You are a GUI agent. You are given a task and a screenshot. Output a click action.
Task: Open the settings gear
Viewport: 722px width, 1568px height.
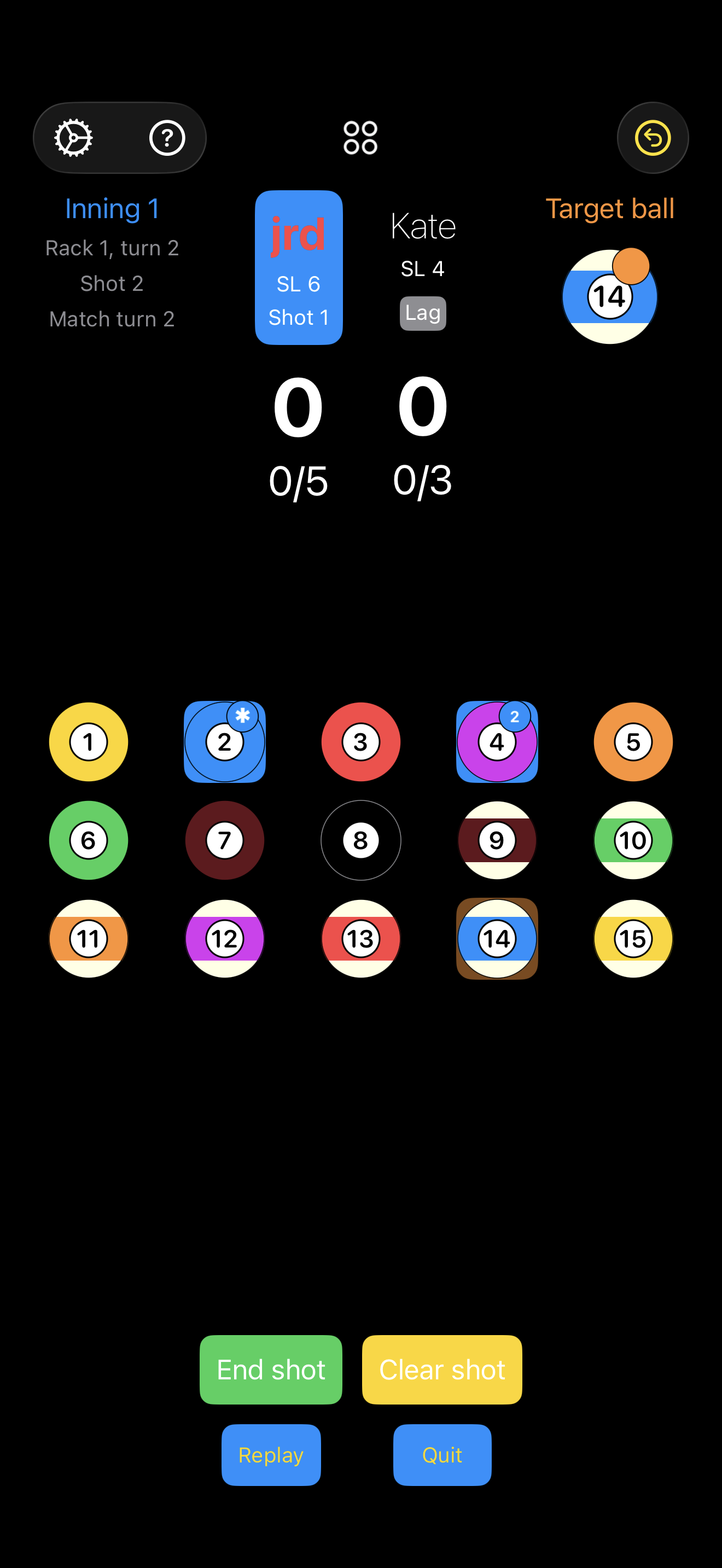pyautogui.click(x=74, y=138)
